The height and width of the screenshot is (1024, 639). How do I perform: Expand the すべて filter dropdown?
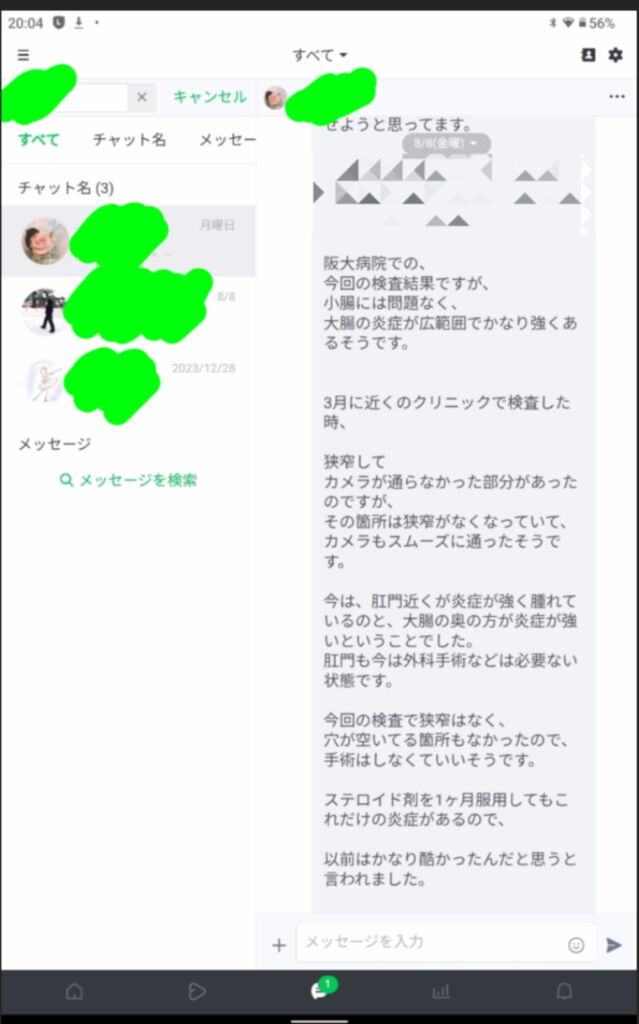click(x=320, y=56)
